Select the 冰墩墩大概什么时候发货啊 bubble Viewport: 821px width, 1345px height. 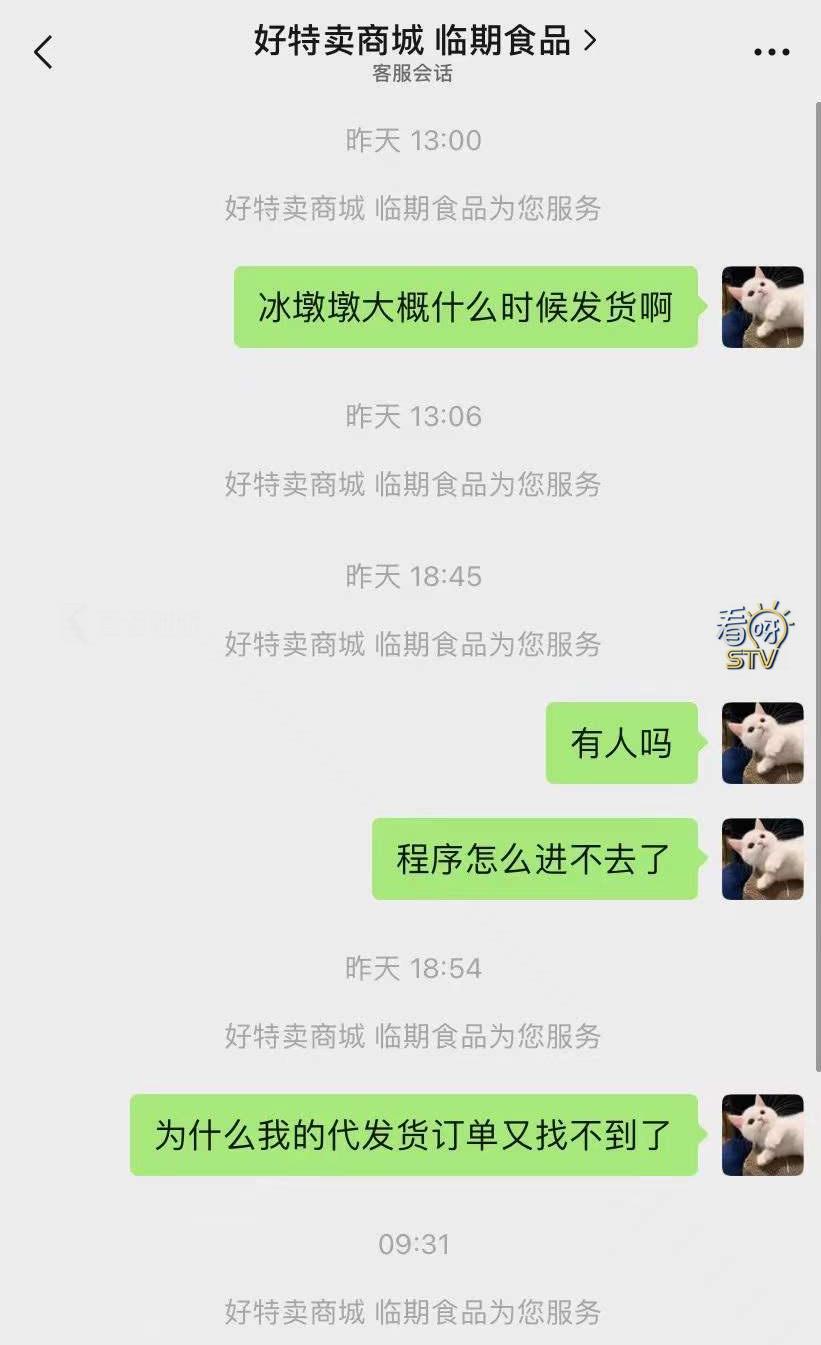[467, 308]
